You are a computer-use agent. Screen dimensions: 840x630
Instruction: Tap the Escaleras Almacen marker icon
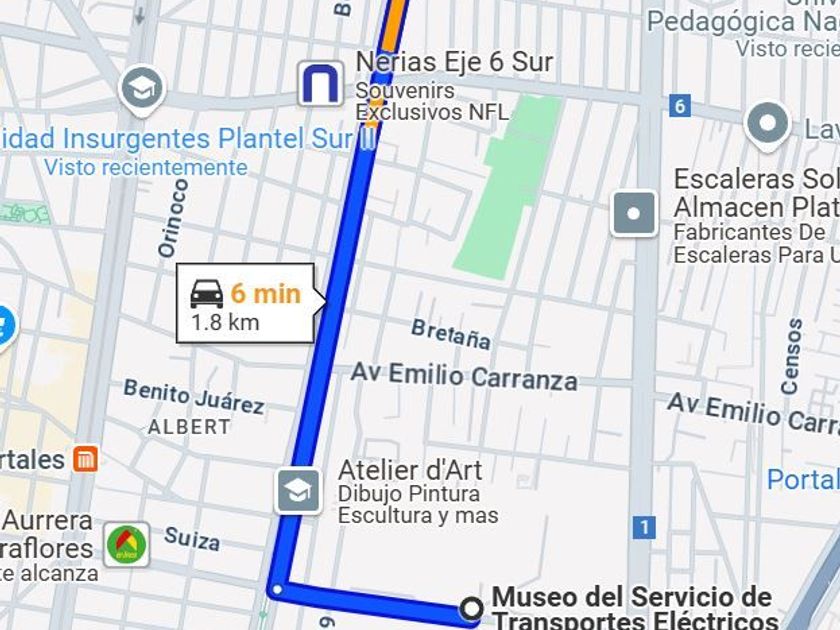click(634, 213)
